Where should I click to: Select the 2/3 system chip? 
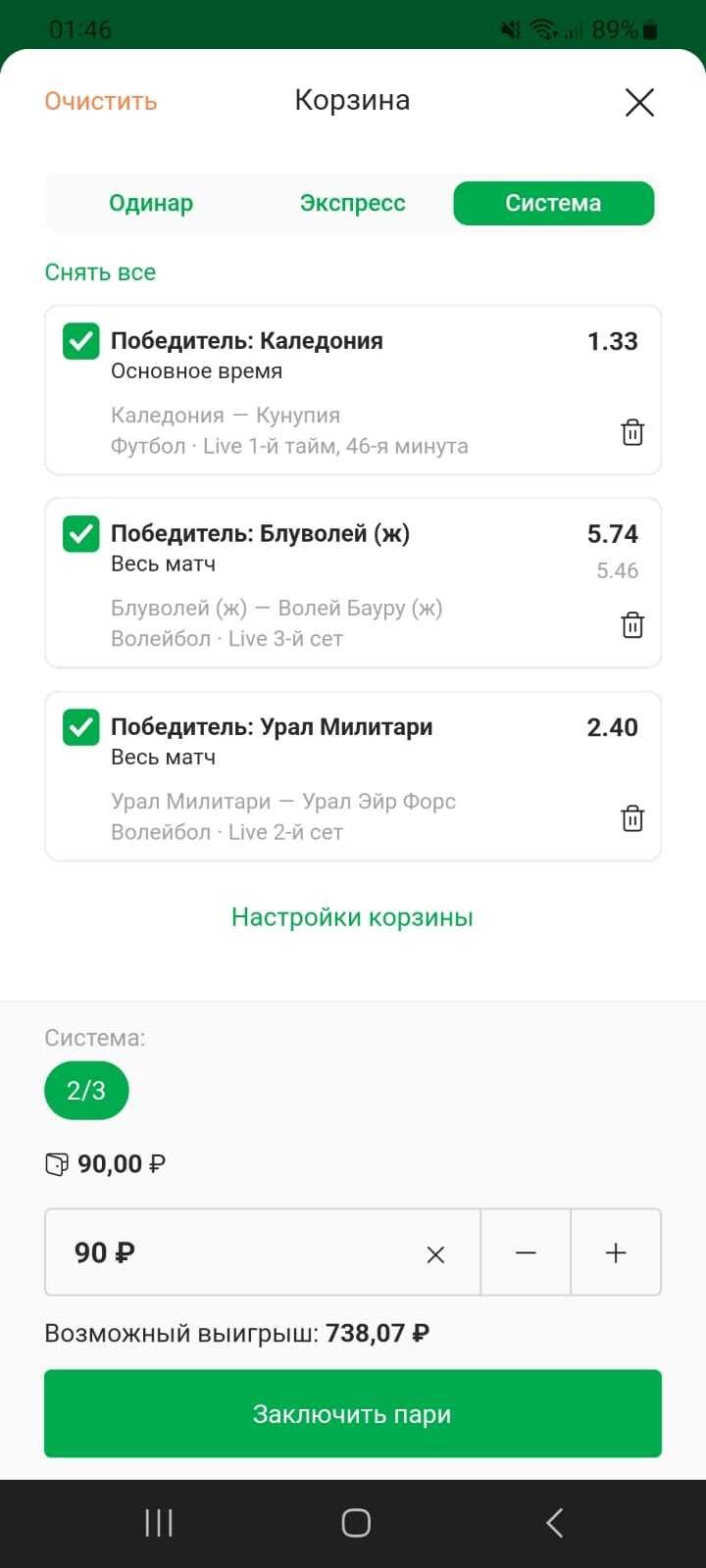coord(86,1090)
